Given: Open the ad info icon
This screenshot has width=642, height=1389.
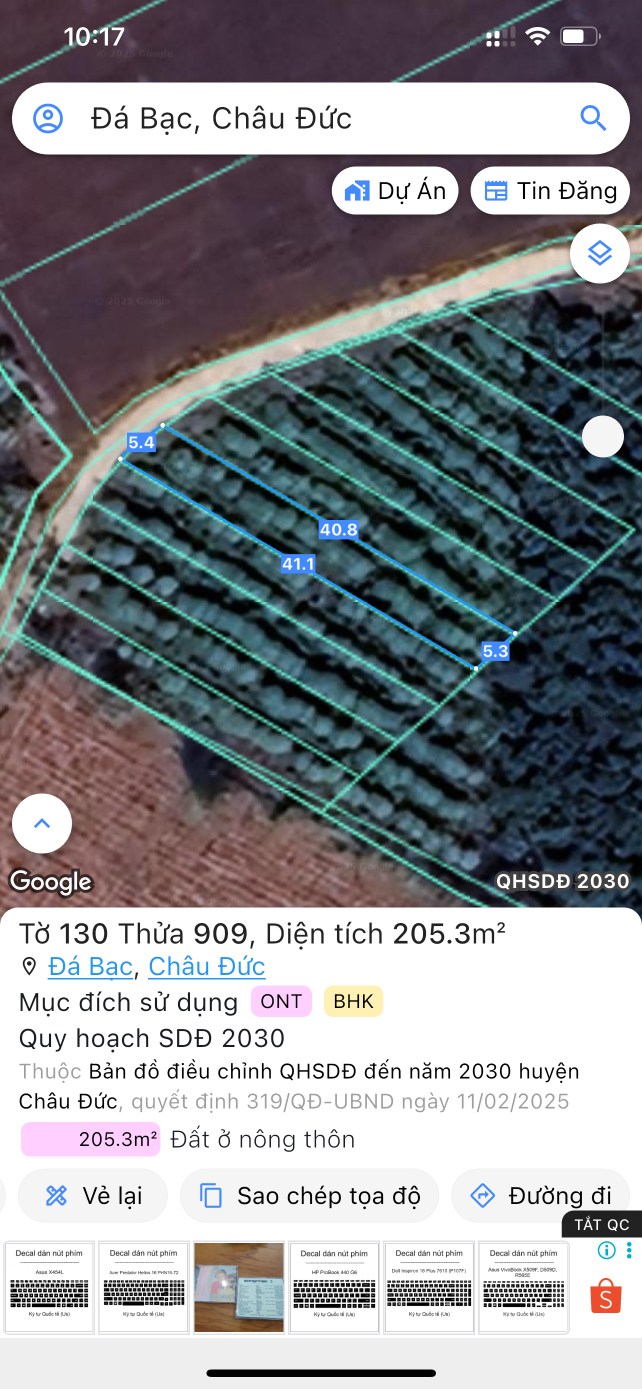Looking at the screenshot, I should pyautogui.click(x=606, y=1250).
